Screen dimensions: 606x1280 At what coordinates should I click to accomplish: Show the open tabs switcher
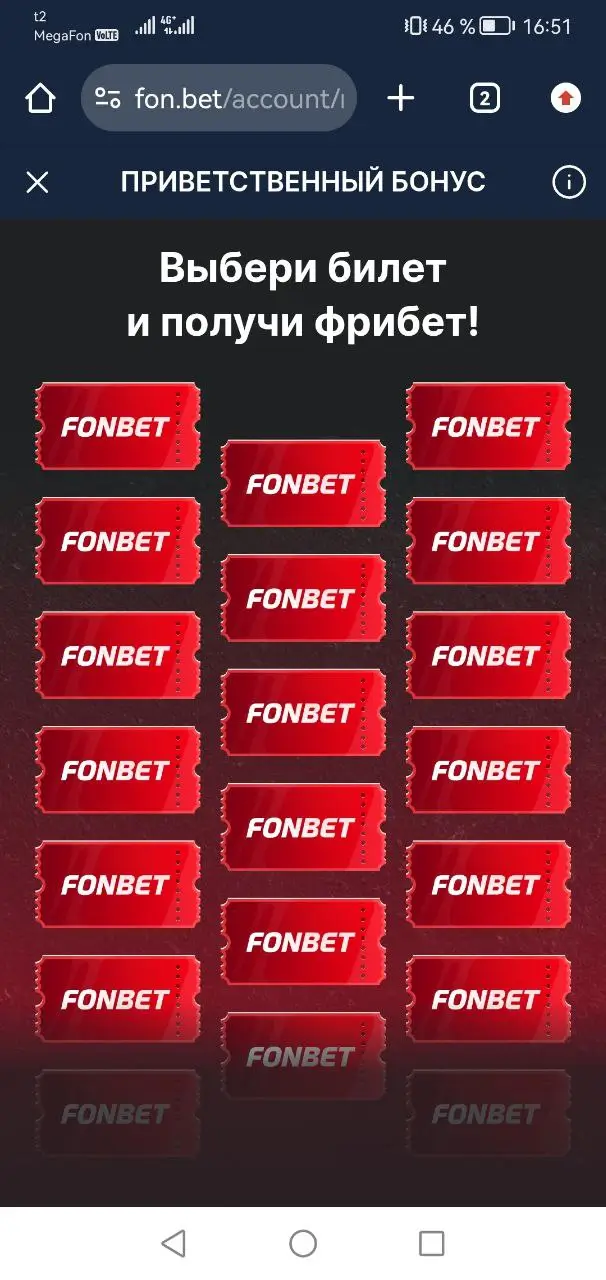pos(484,98)
